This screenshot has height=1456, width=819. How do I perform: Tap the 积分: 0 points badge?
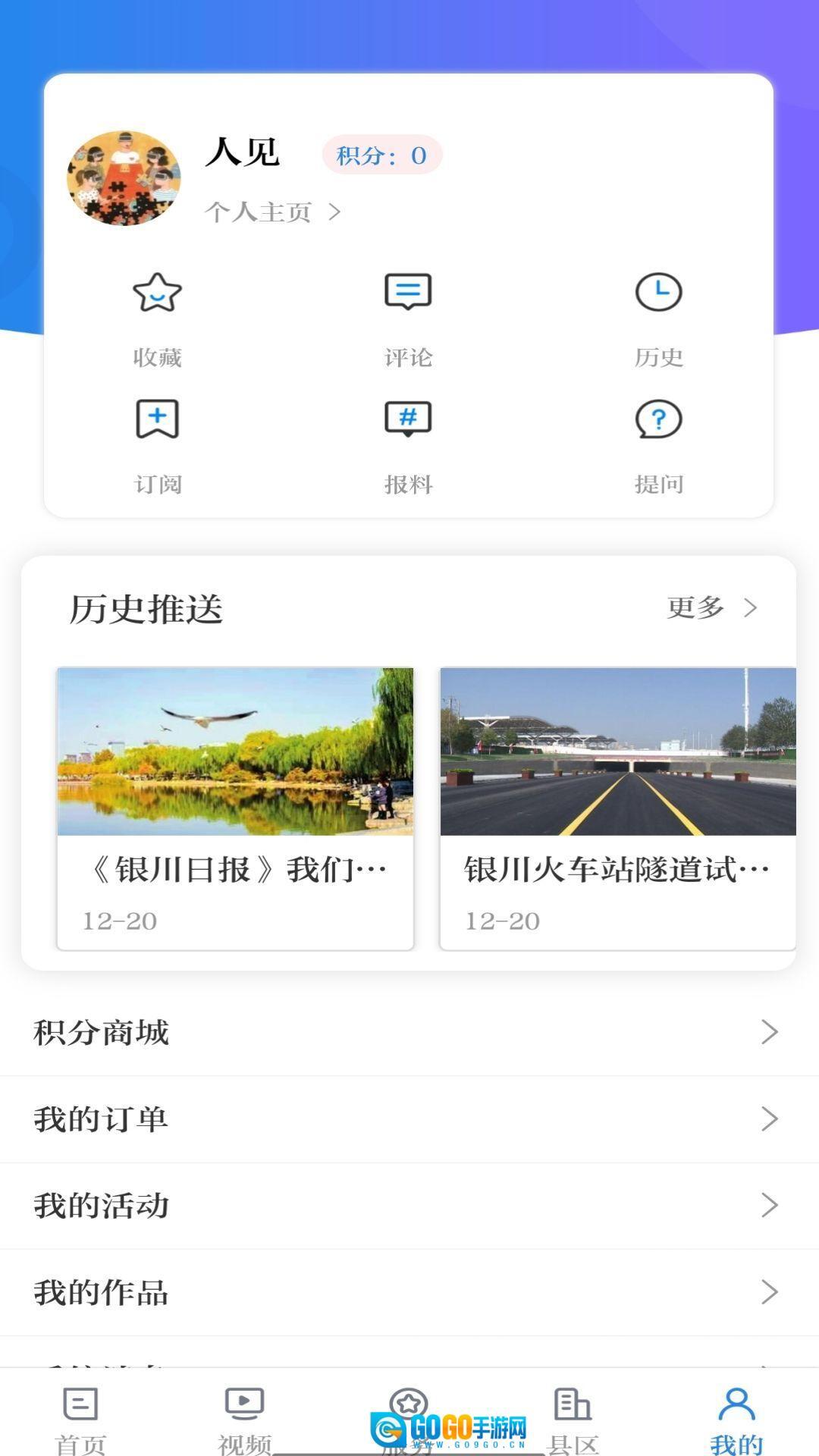coord(381,155)
